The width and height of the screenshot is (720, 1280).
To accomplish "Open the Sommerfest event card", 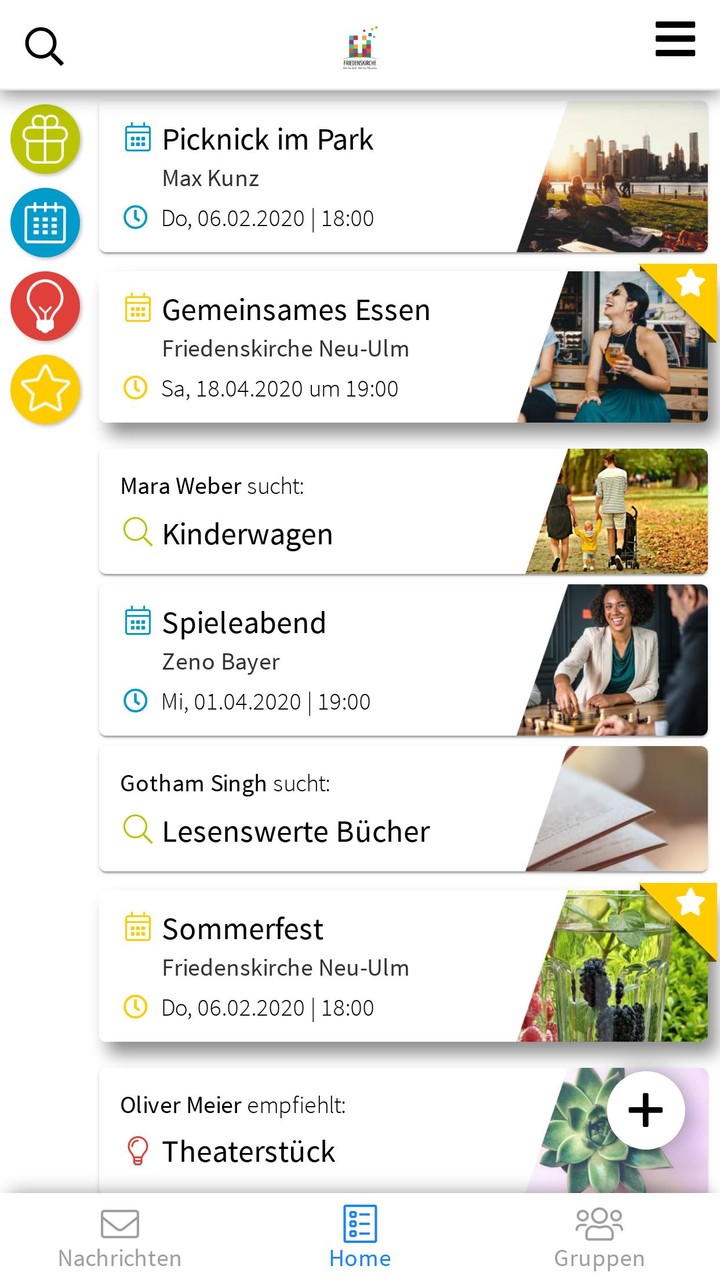I will pyautogui.click(x=320, y=966).
